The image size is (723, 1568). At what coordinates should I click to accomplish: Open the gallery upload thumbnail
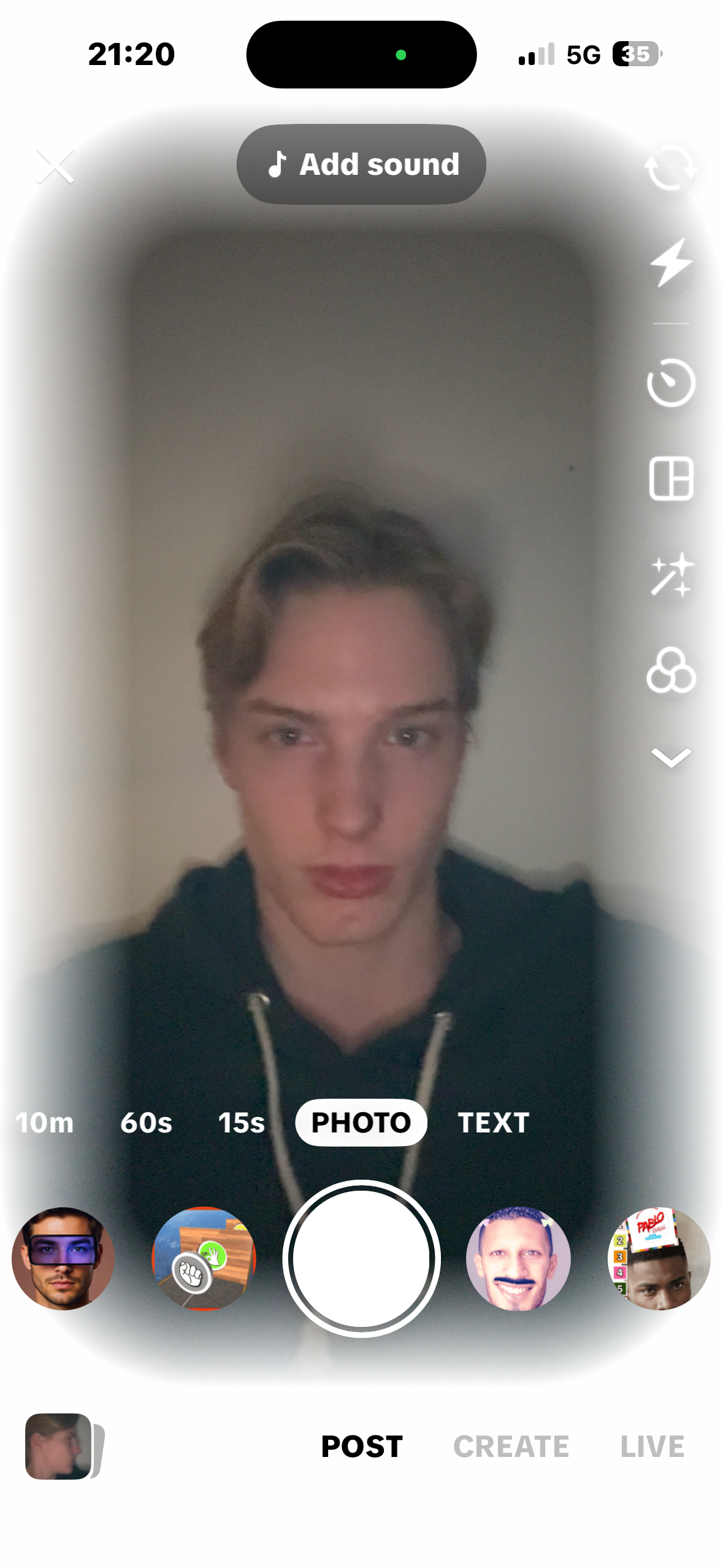click(60, 1447)
